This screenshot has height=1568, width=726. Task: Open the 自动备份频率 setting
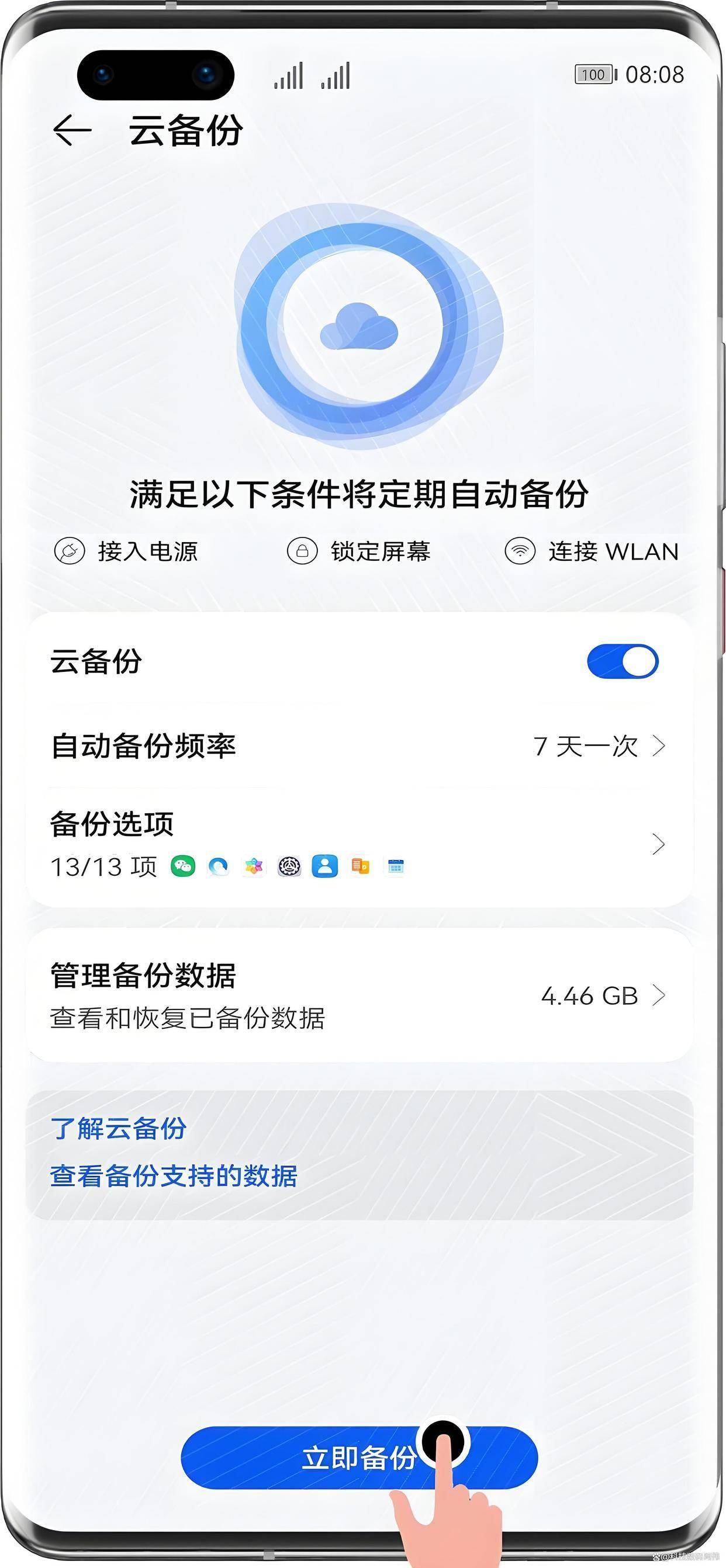pyautogui.click(x=359, y=745)
